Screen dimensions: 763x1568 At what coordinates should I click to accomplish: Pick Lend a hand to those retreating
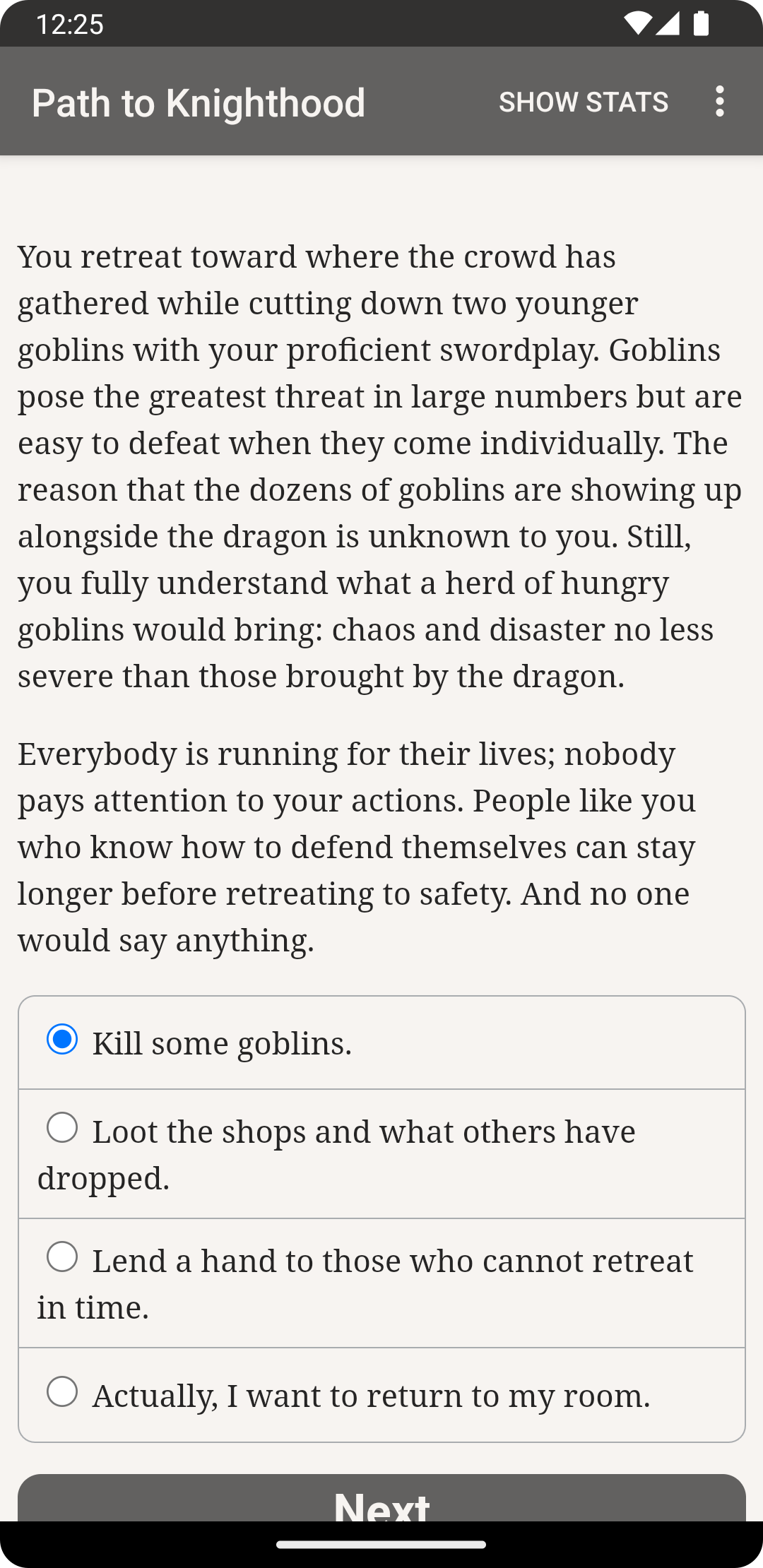62,1257
